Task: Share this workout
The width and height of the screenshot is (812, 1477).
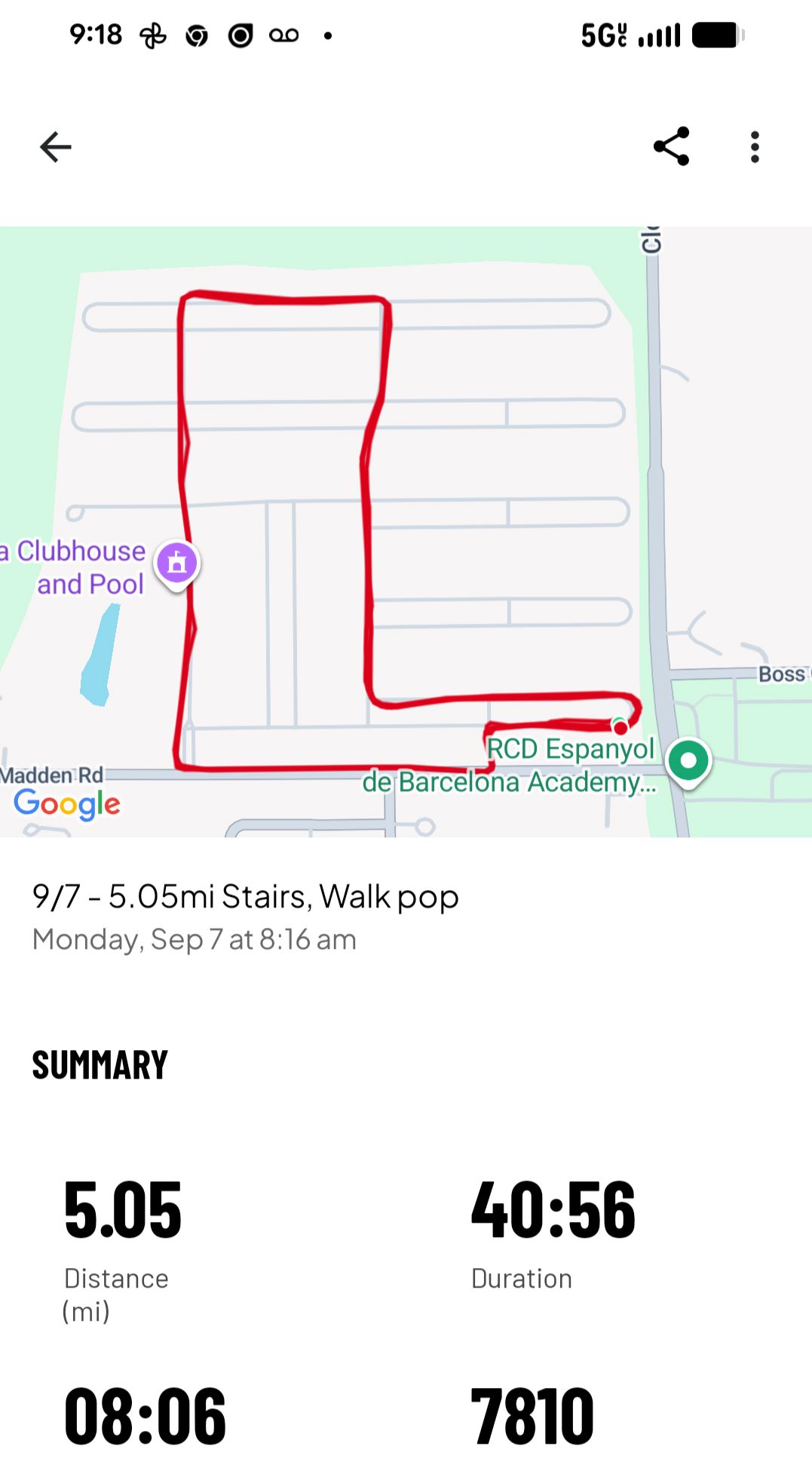Action: 672,146
